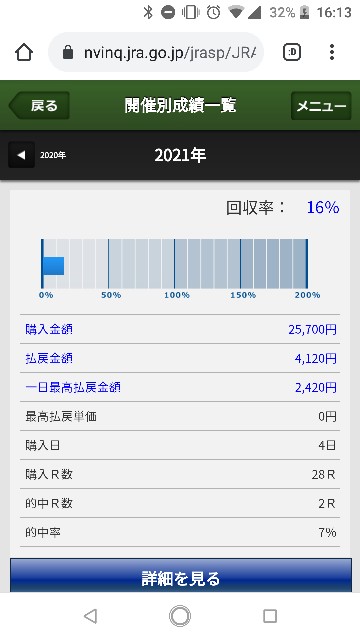360x640 pixels.
Task: Tap the browser home icon
Action: click(24, 52)
